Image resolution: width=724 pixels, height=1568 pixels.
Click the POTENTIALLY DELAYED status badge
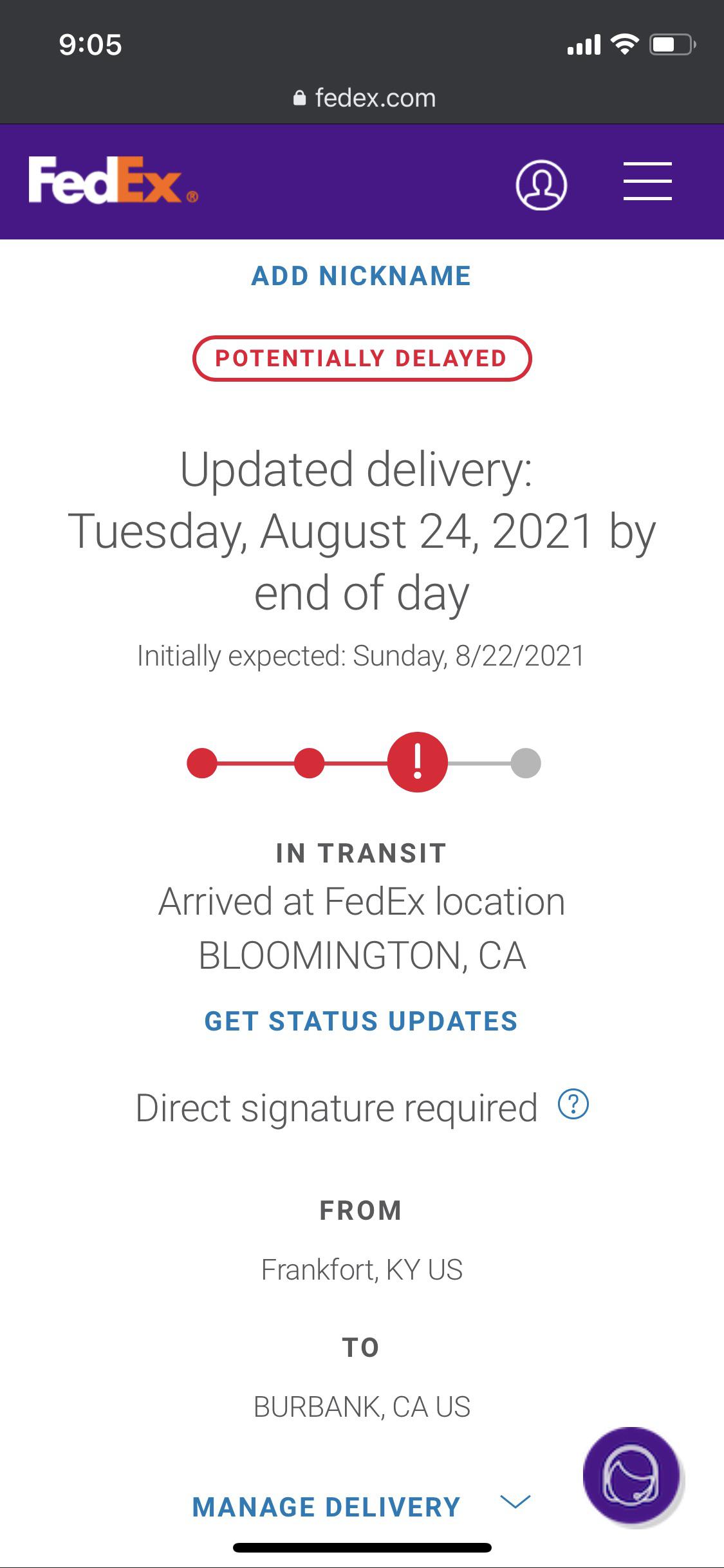[362, 359]
